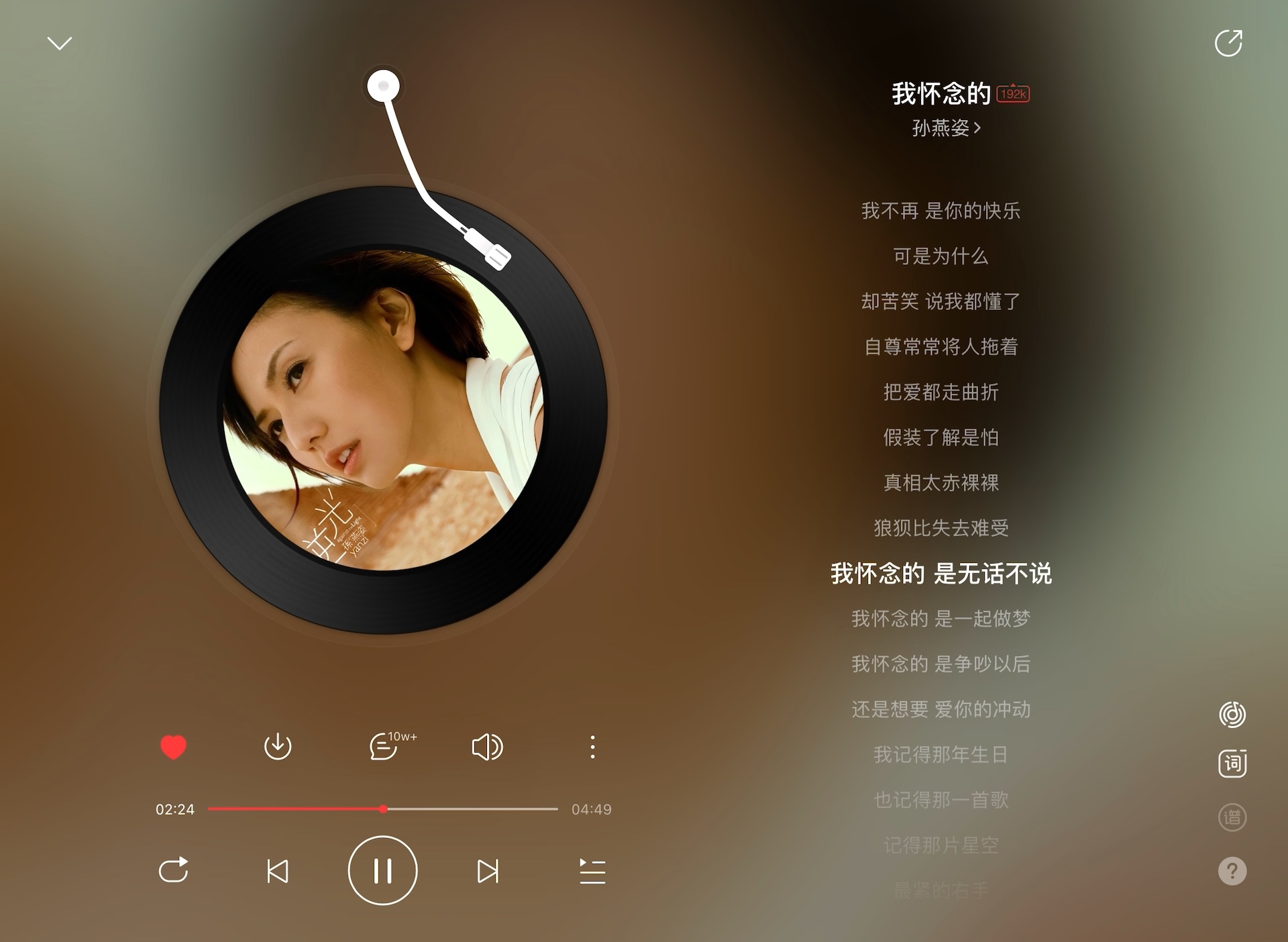
Task: Open the three-dot more options menu
Action: (592, 747)
